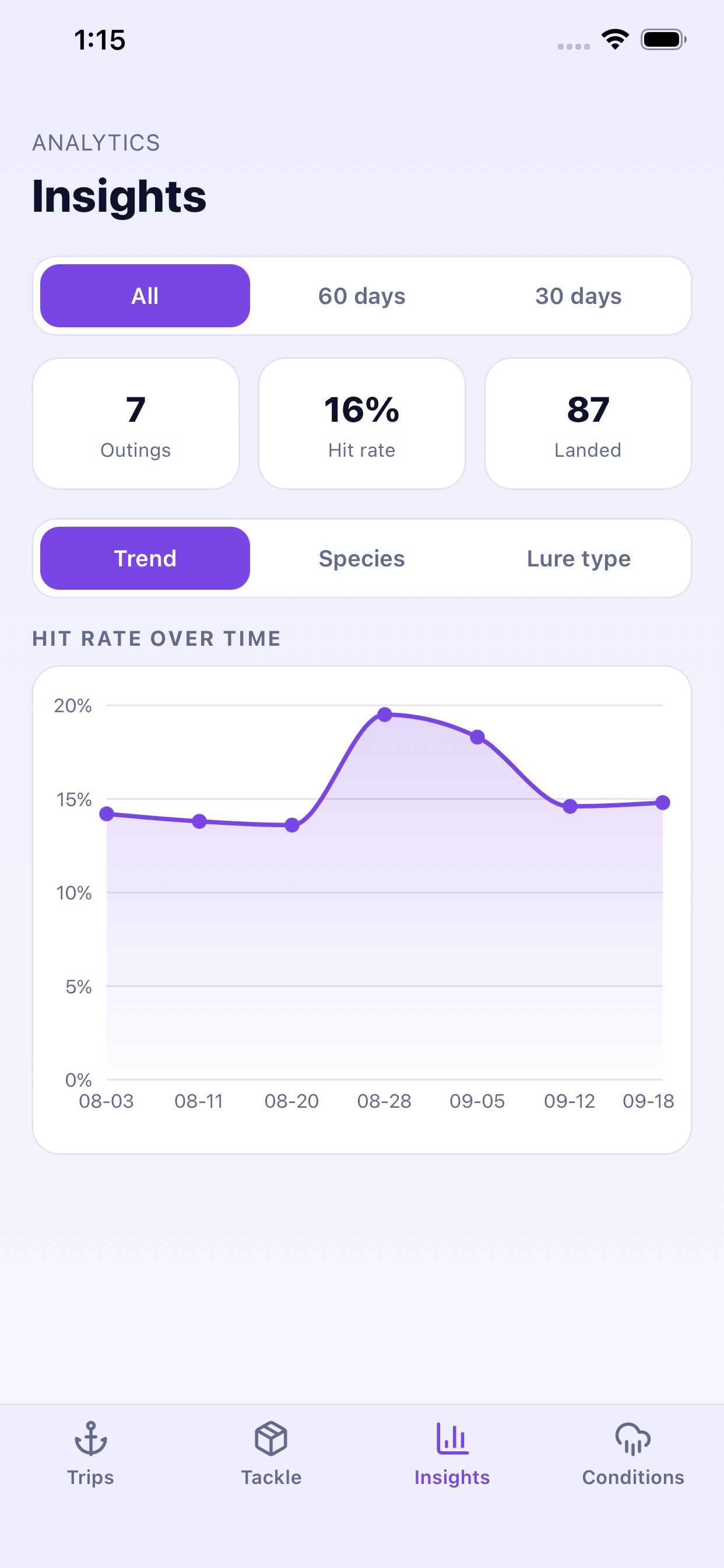Image resolution: width=724 pixels, height=1568 pixels.
Task: Select the Trend view
Action: [145, 558]
